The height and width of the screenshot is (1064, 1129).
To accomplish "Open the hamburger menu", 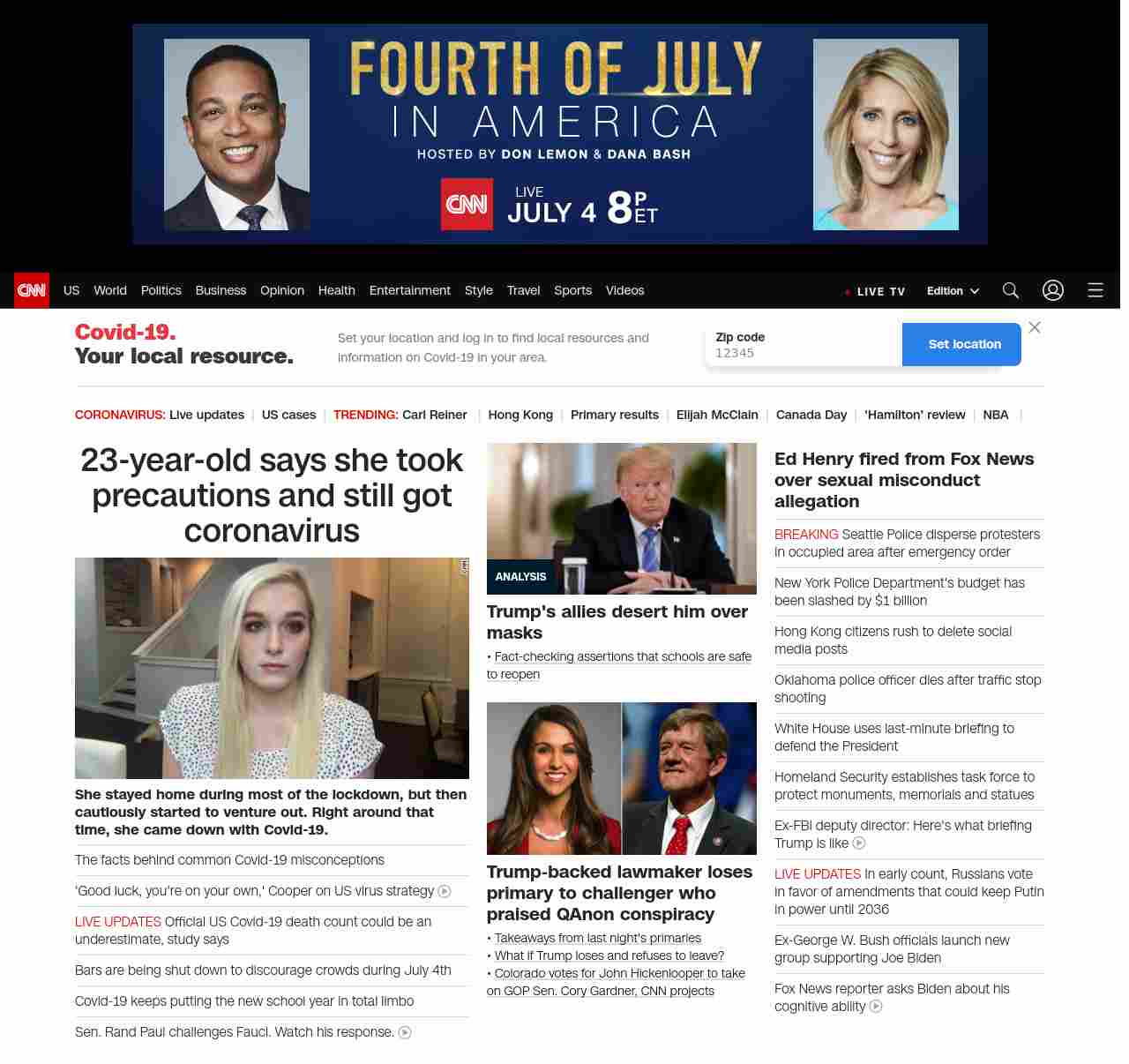I will [x=1095, y=290].
